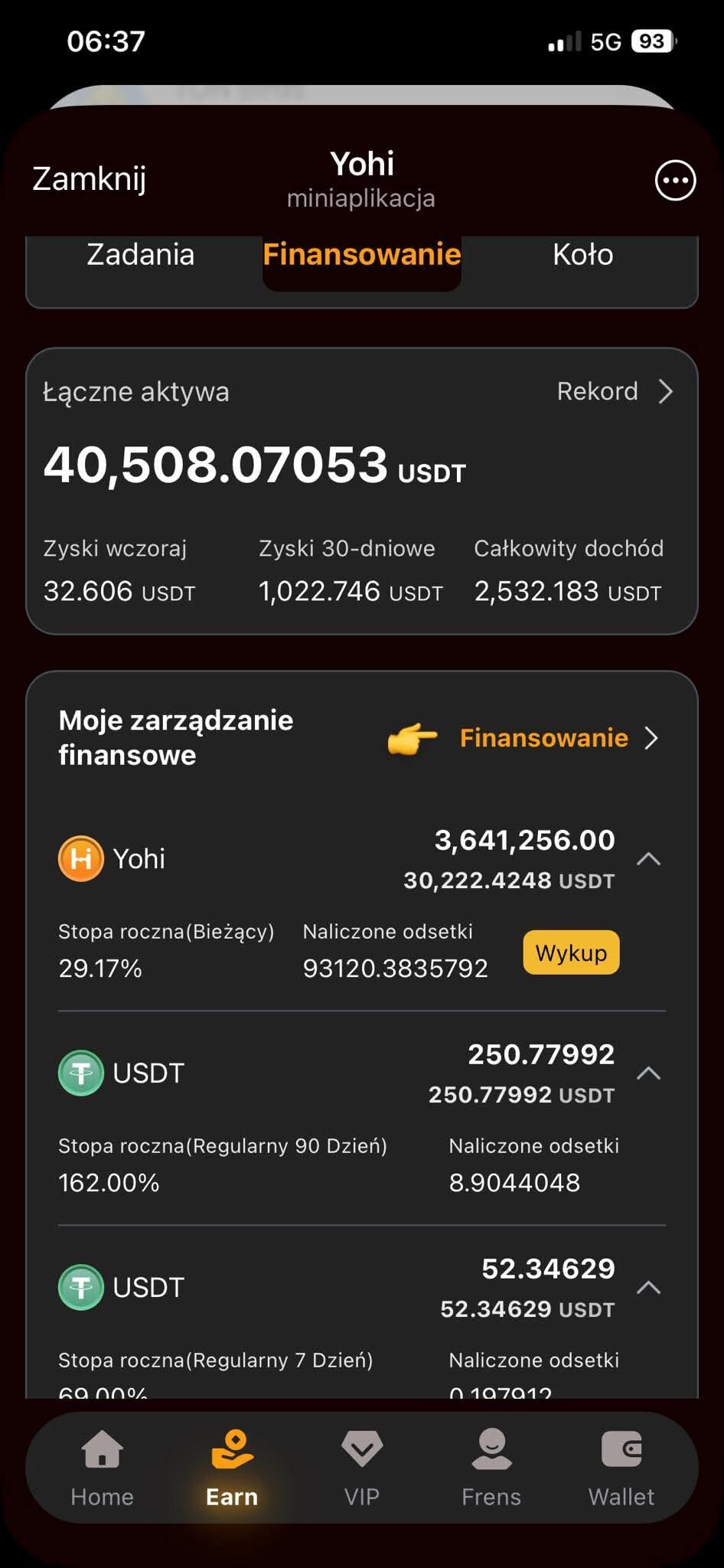
Task: Collapse the USDT Regularny 7 Dzień entry
Action: point(648,1288)
